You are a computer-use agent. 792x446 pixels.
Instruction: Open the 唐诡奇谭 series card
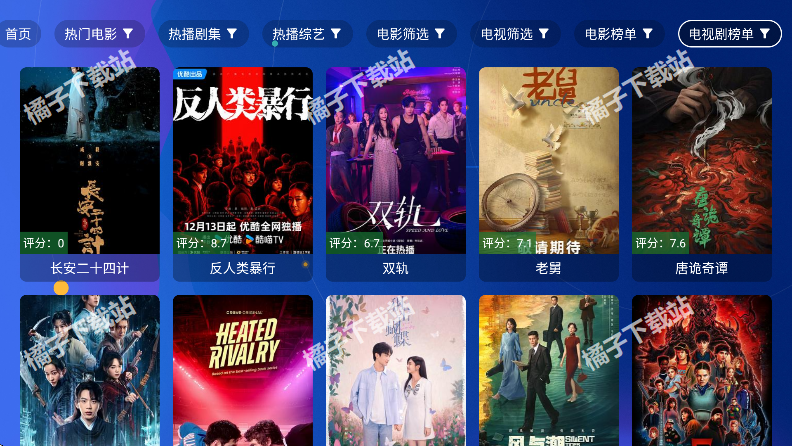(702, 170)
